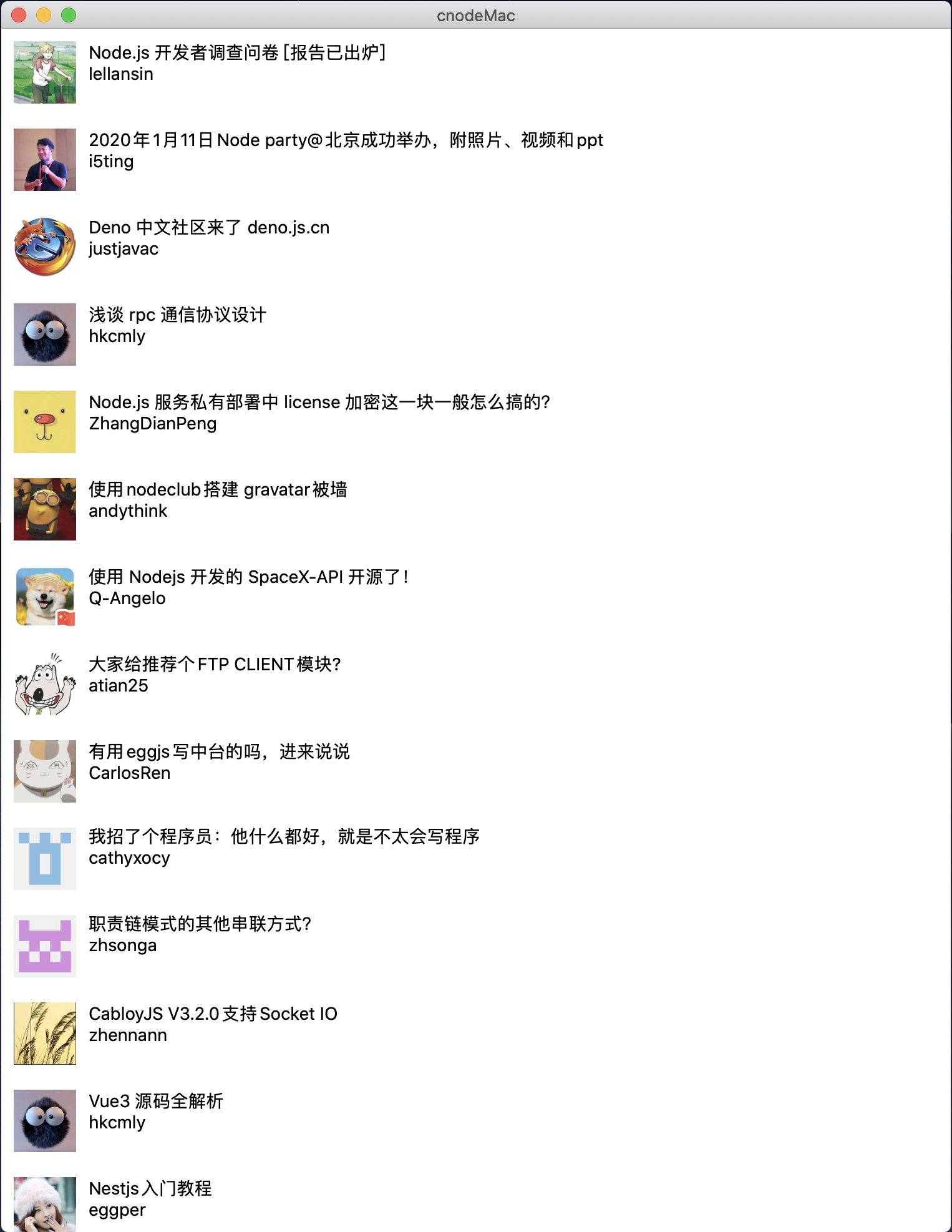Image resolution: width=952 pixels, height=1232 pixels.
Task: Open the 我招了个程序员 post by cathyxocy
Action: (284, 837)
